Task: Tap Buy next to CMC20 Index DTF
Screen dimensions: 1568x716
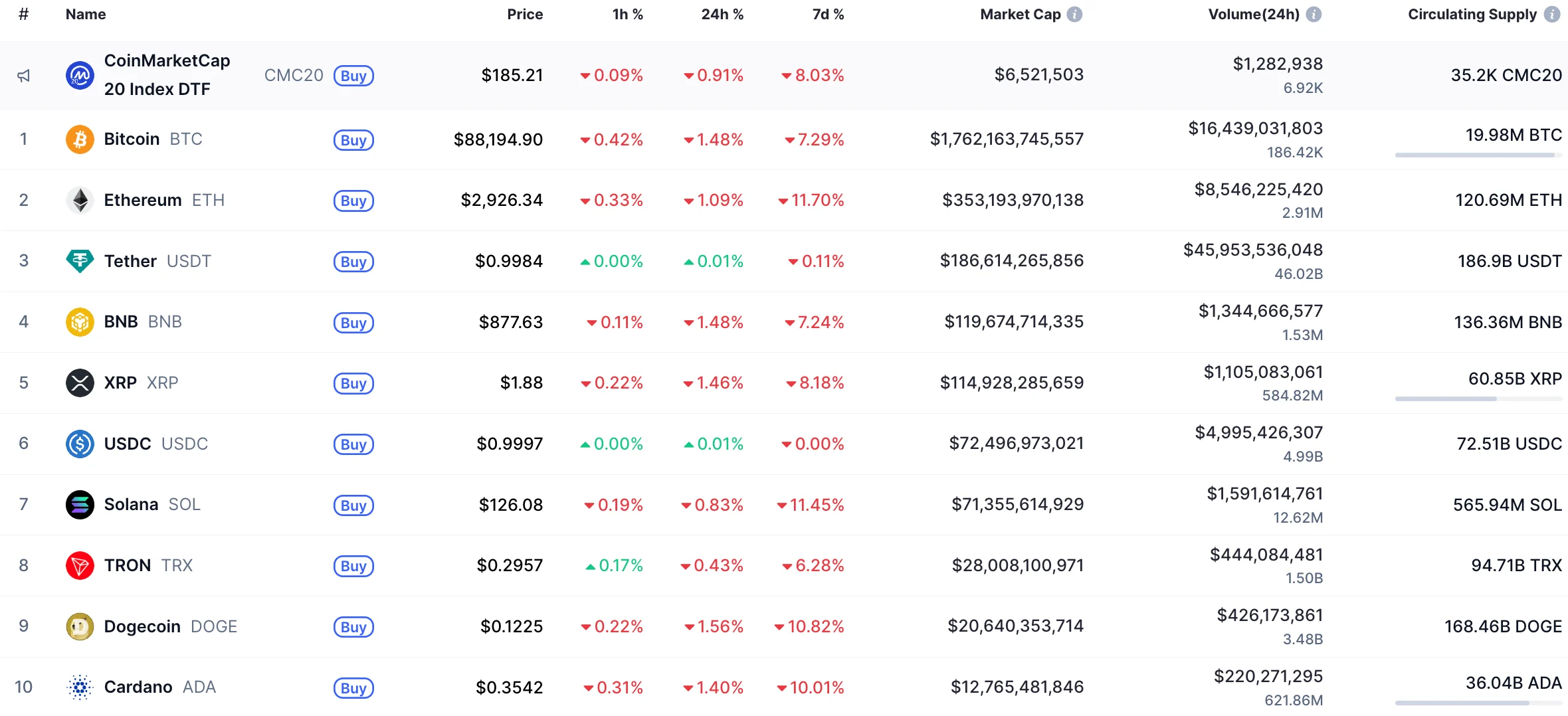Action: click(x=353, y=76)
